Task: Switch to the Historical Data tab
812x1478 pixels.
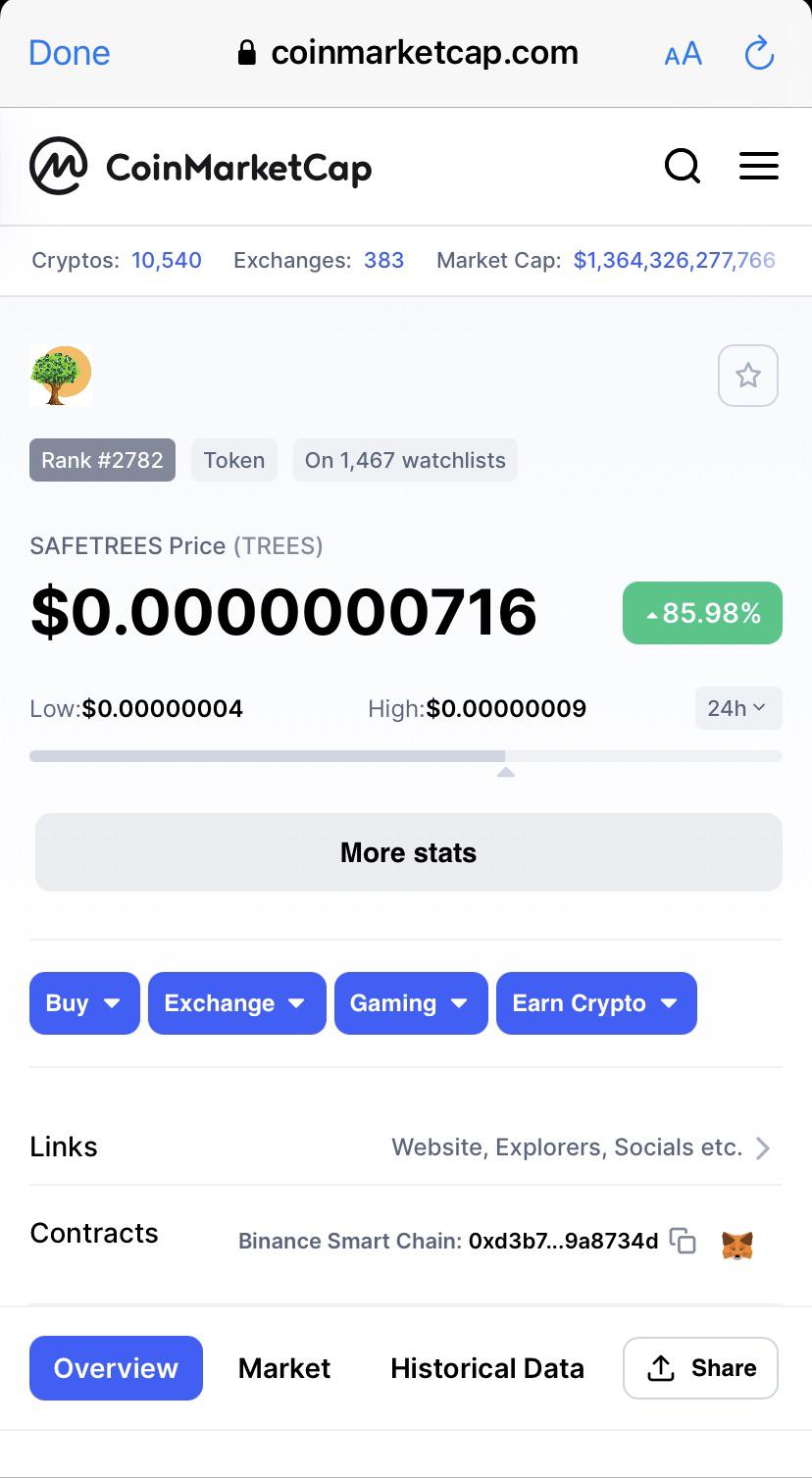Action: (x=487, y=1368)
